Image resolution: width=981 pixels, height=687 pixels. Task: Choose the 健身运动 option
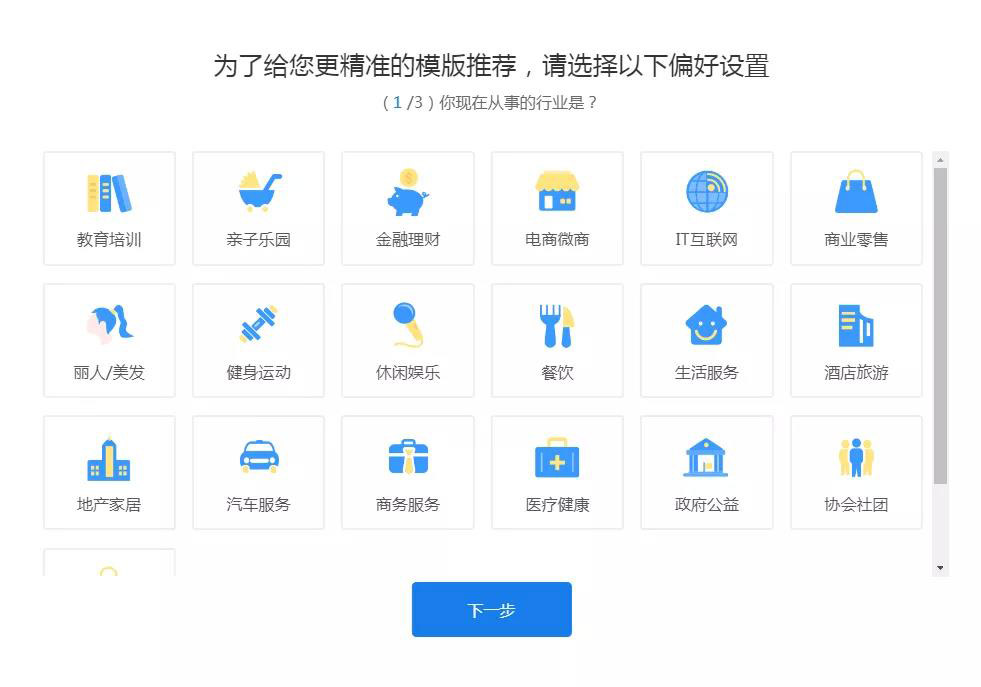[x=258, y=340]
